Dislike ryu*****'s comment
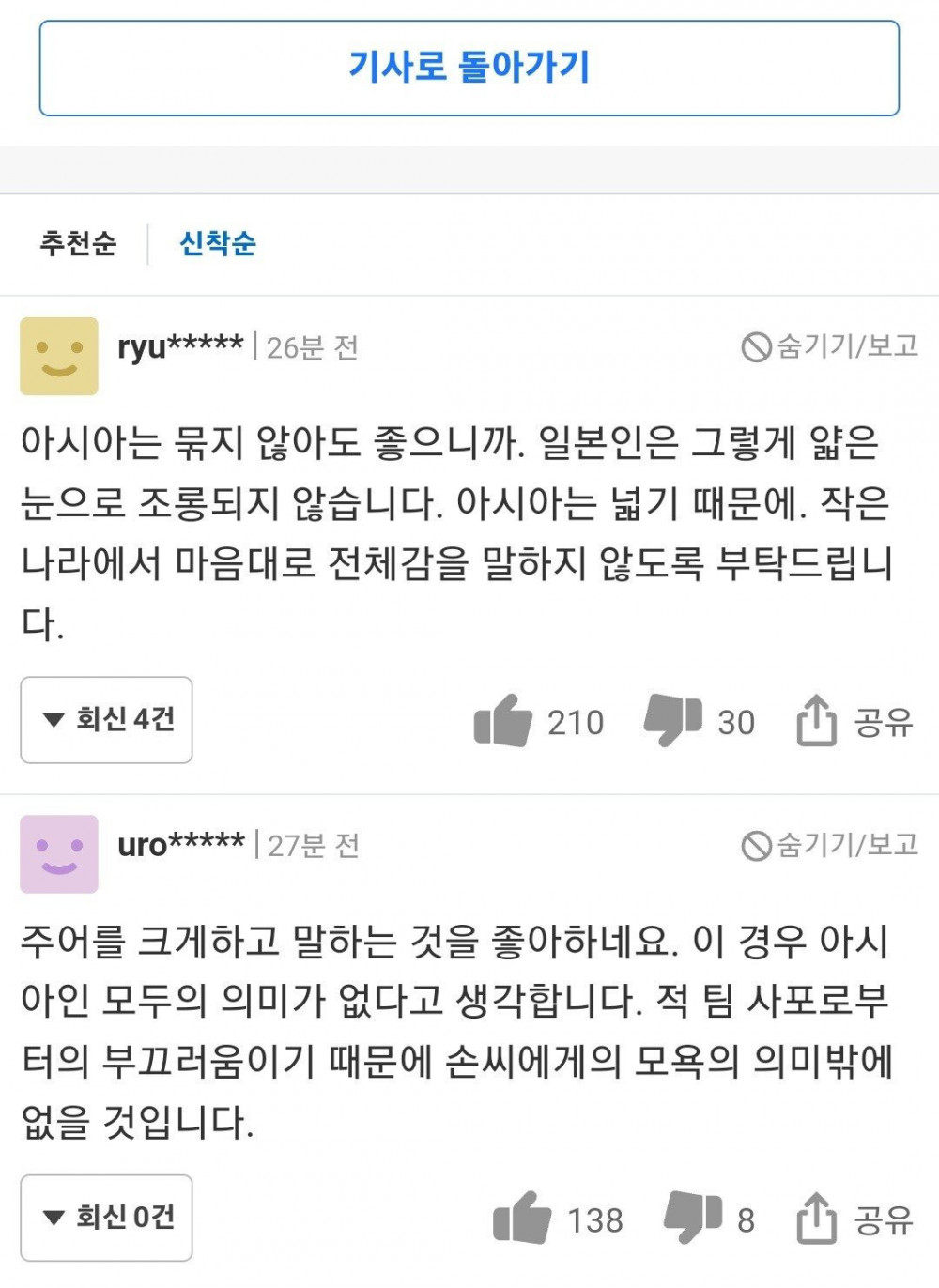The height and width of the screenshot is (1288, 939). [x=672, y=721]
